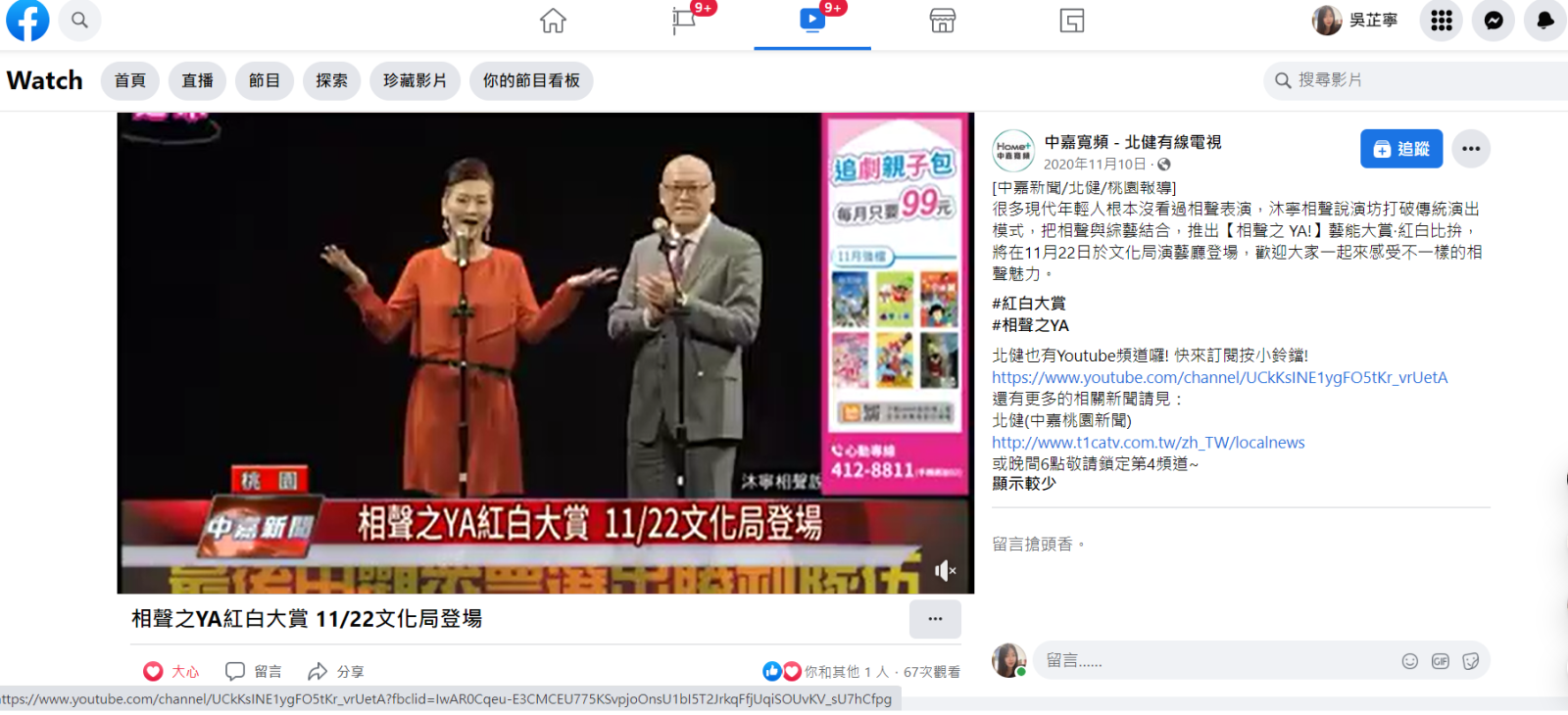
Task: Share the video with 分享
Action: [x=336, y=671]
